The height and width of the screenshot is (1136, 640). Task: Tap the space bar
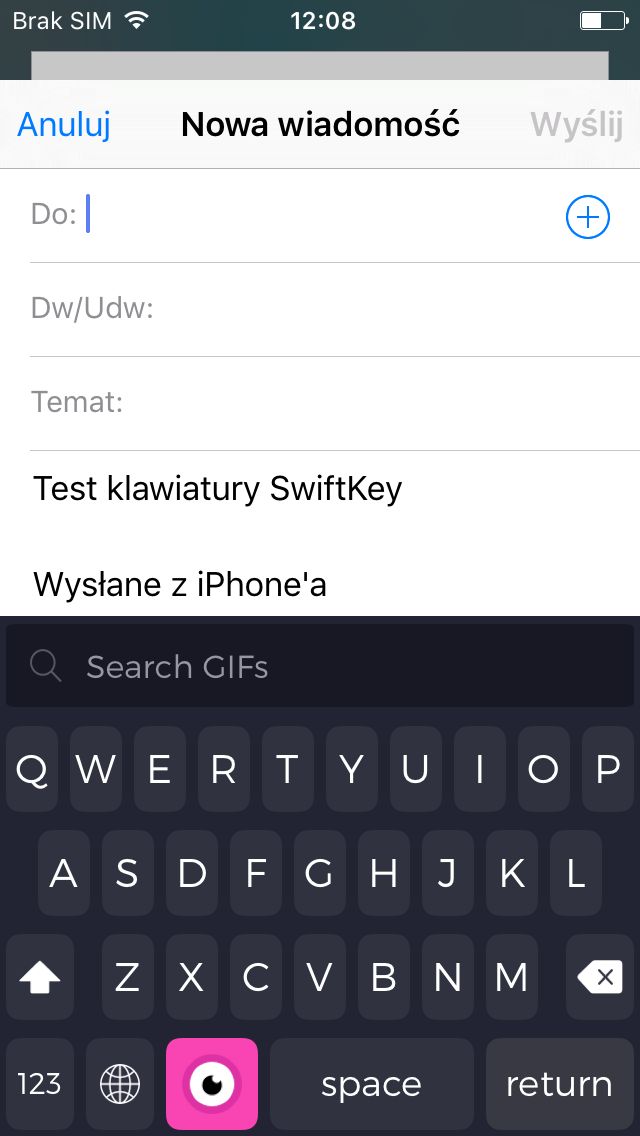coord(371,1084)
